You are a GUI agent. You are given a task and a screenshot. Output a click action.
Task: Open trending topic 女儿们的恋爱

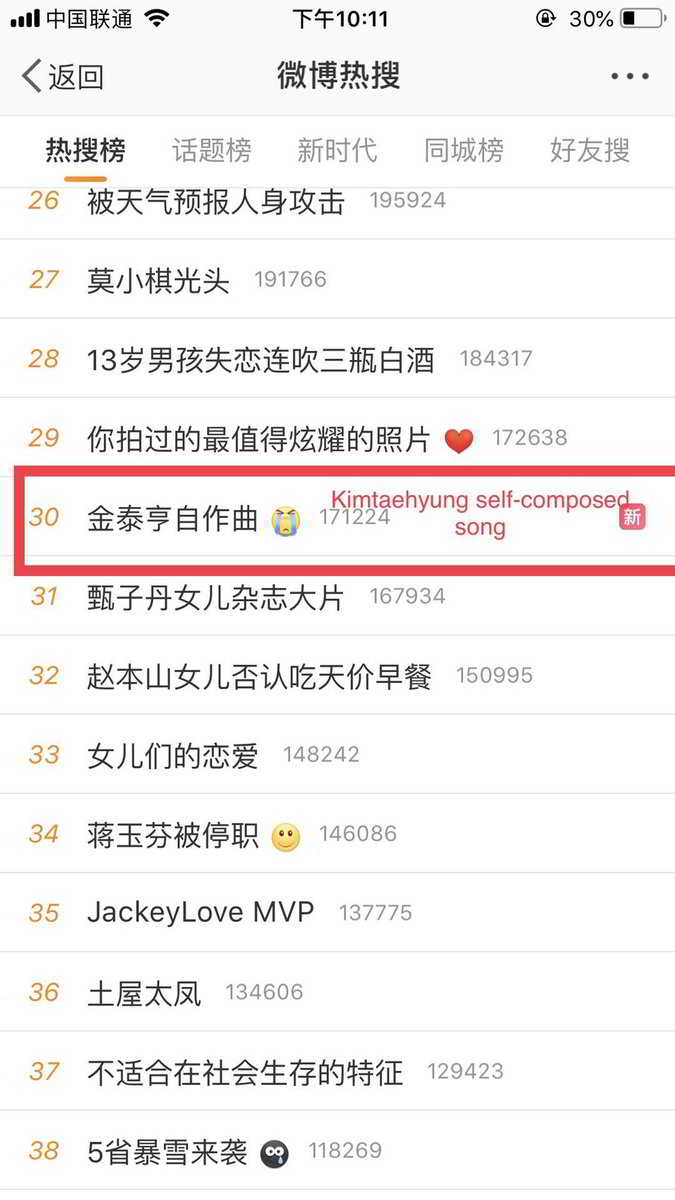pos(173,755)
